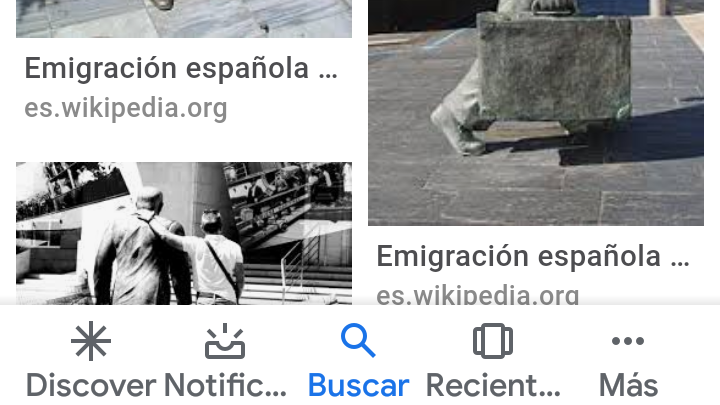Open the Más menu tab
This screenshot has width=720, height=405.
627,360
